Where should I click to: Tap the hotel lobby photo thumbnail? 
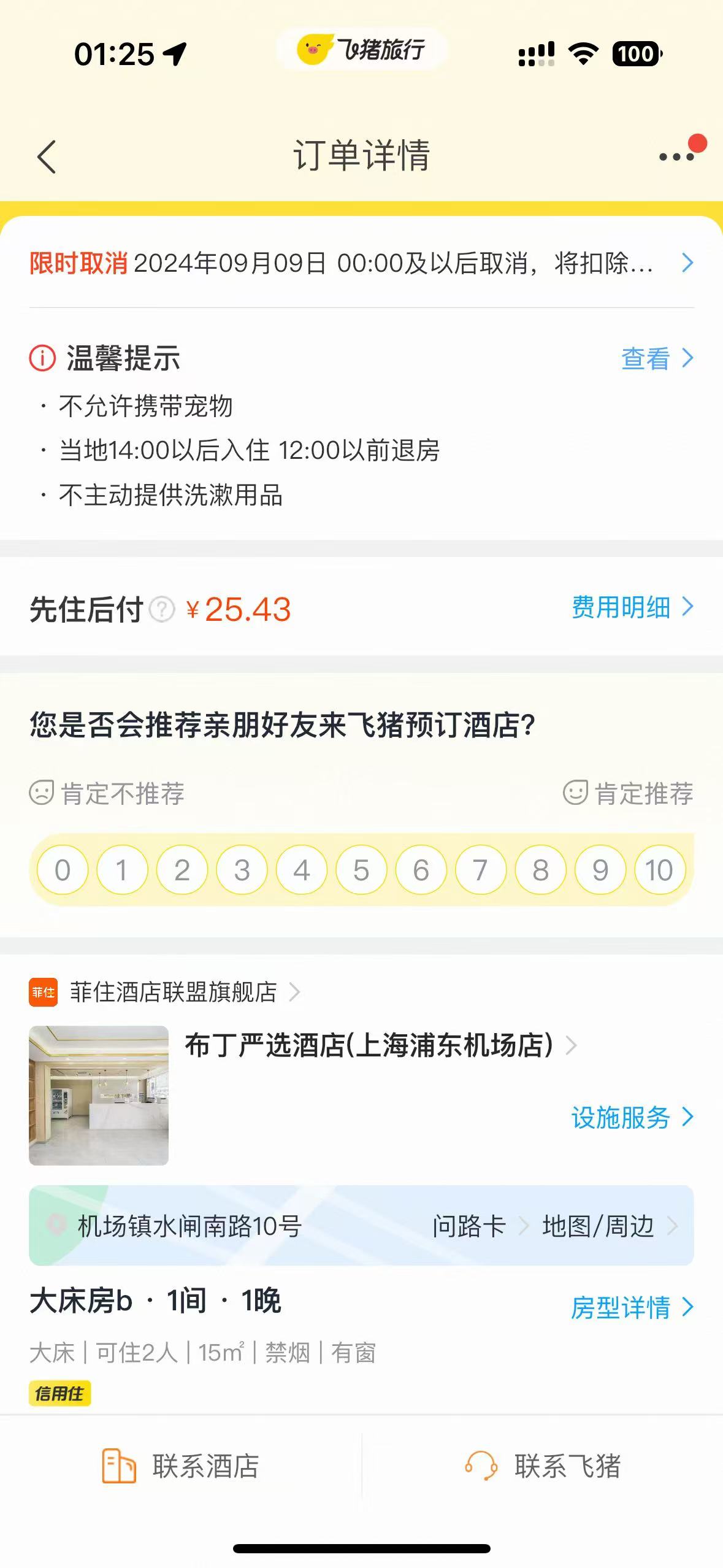99,1095
